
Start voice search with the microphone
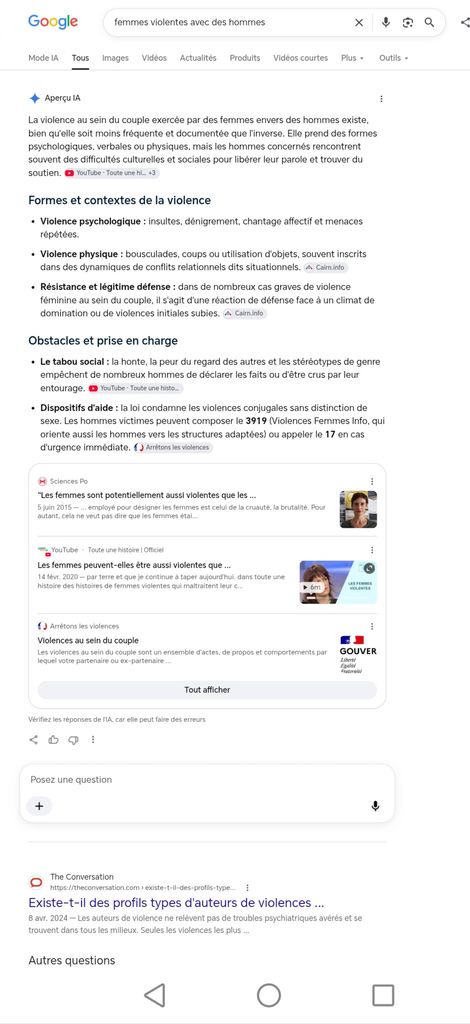click(386, 22)
